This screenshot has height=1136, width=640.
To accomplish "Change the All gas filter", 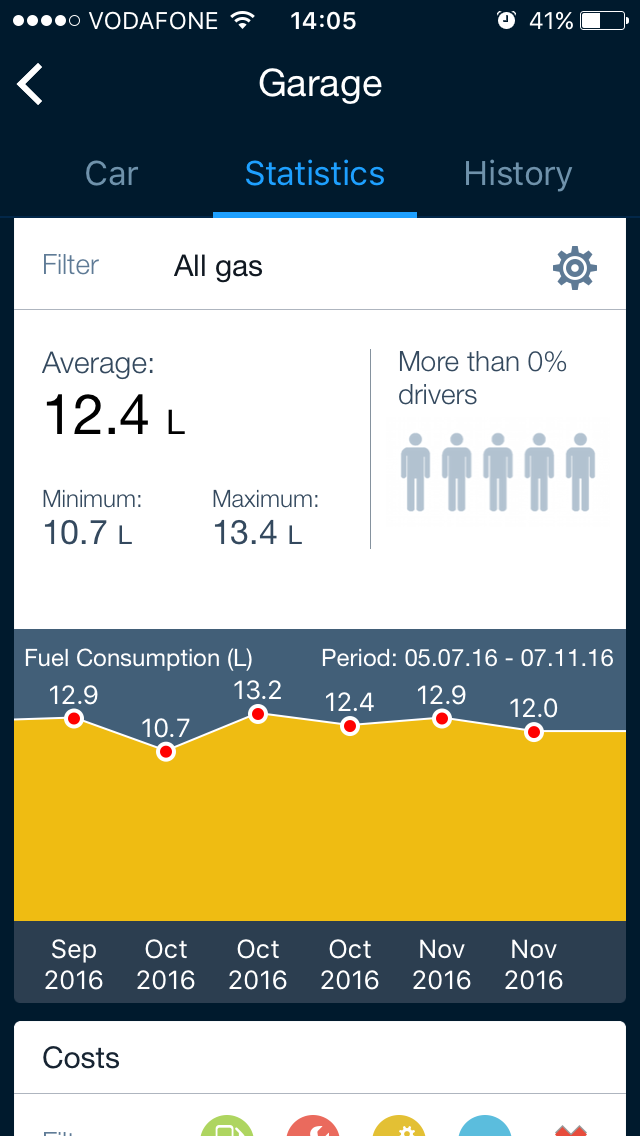I will [218, 267].
